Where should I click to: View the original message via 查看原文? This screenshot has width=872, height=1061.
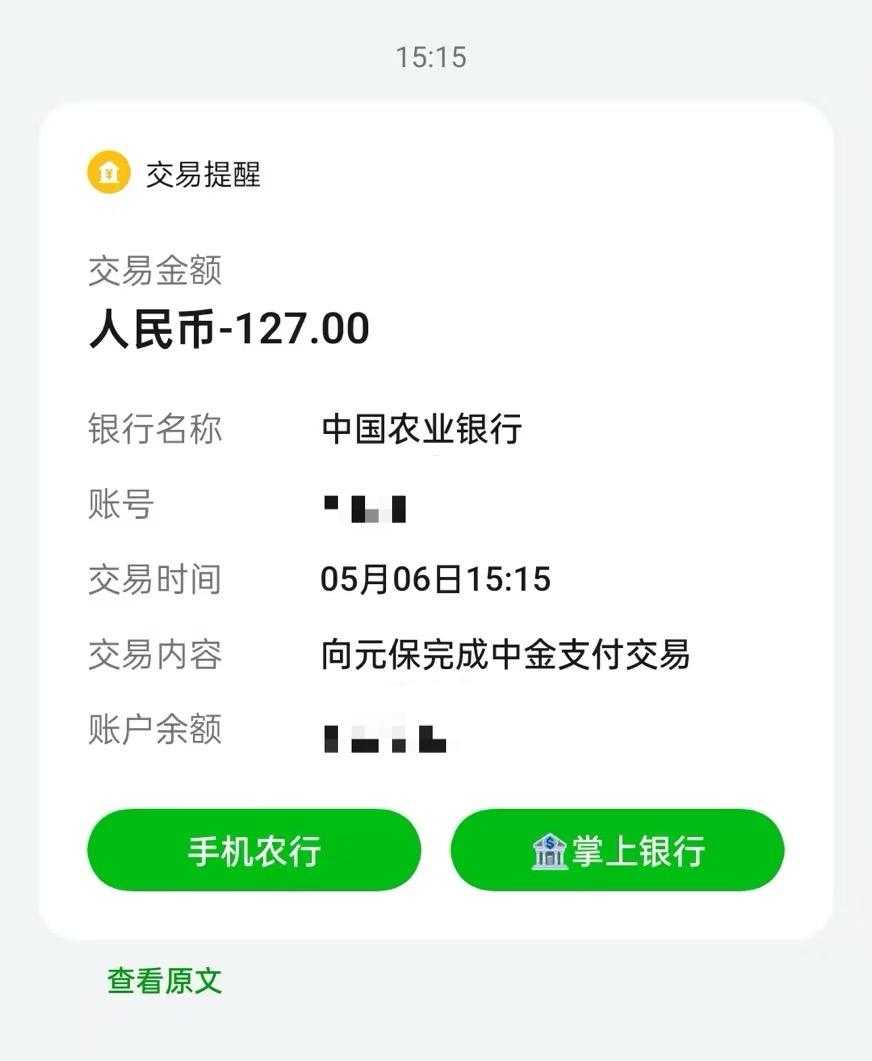(164, 981)
